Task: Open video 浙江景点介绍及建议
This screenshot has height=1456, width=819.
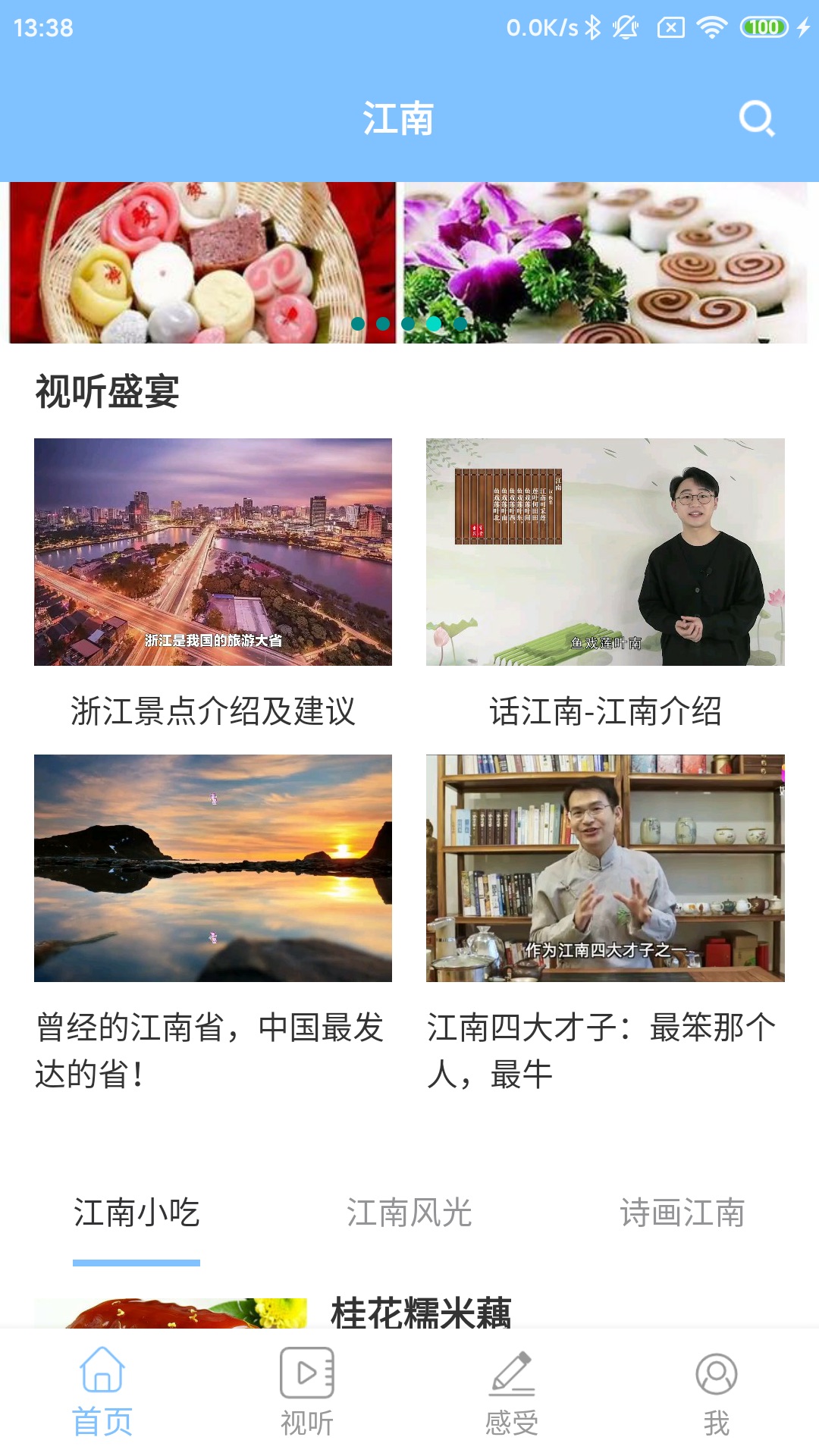Action: tap(213, 552)
